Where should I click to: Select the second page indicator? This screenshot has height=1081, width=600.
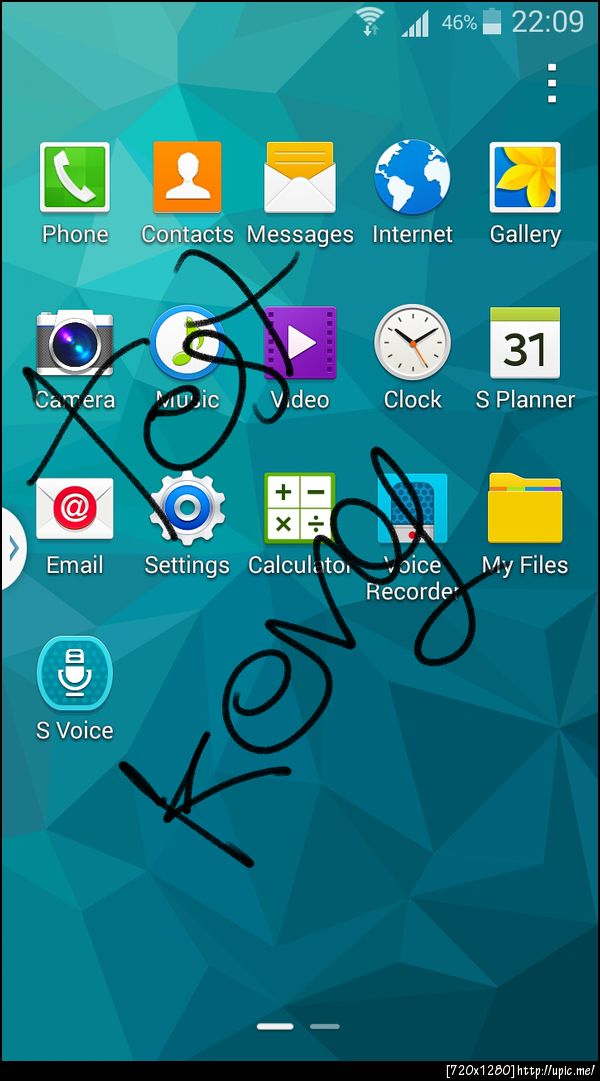(x=324, y=1026)
